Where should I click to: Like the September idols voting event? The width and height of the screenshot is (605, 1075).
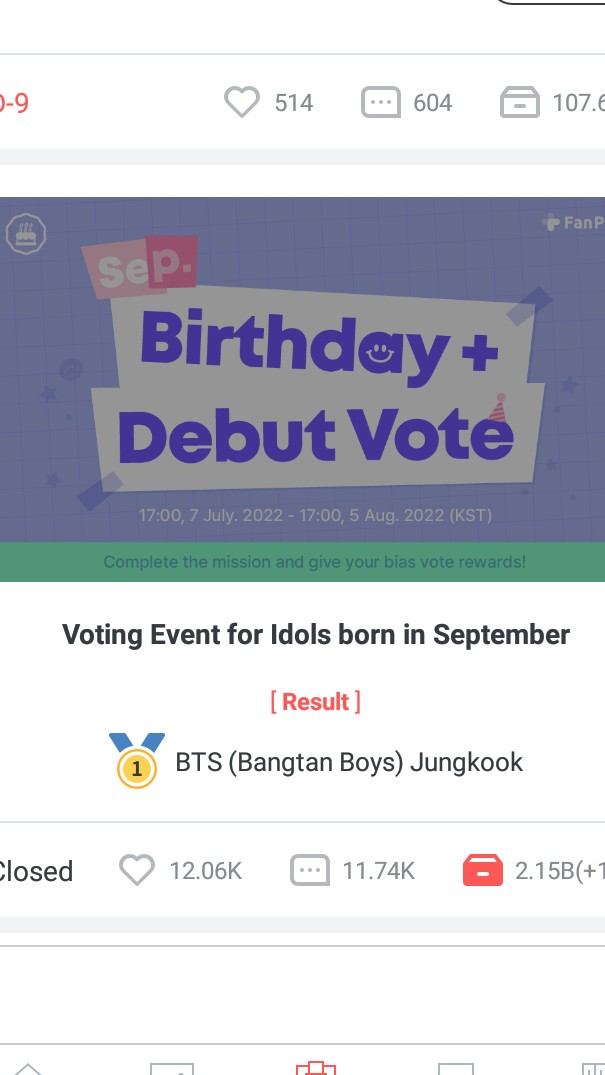point(137,870)
